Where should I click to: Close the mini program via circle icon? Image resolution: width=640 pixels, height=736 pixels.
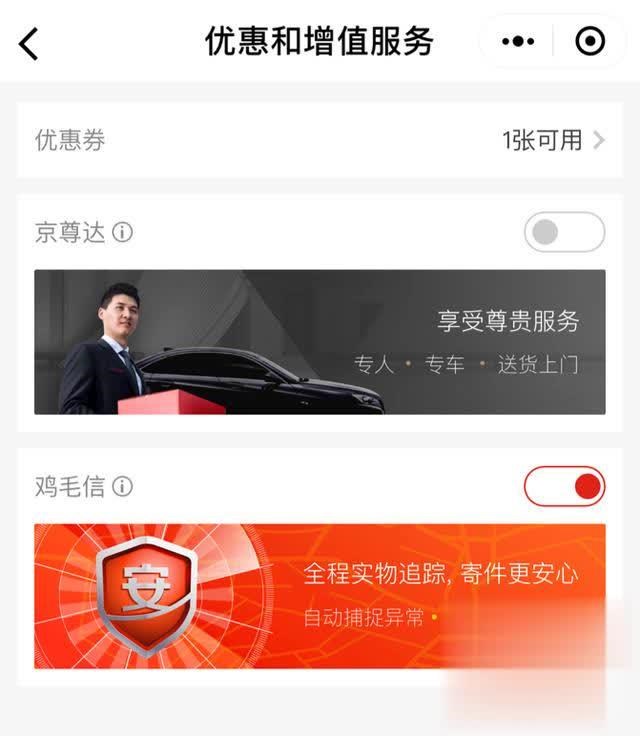point(590,42)
